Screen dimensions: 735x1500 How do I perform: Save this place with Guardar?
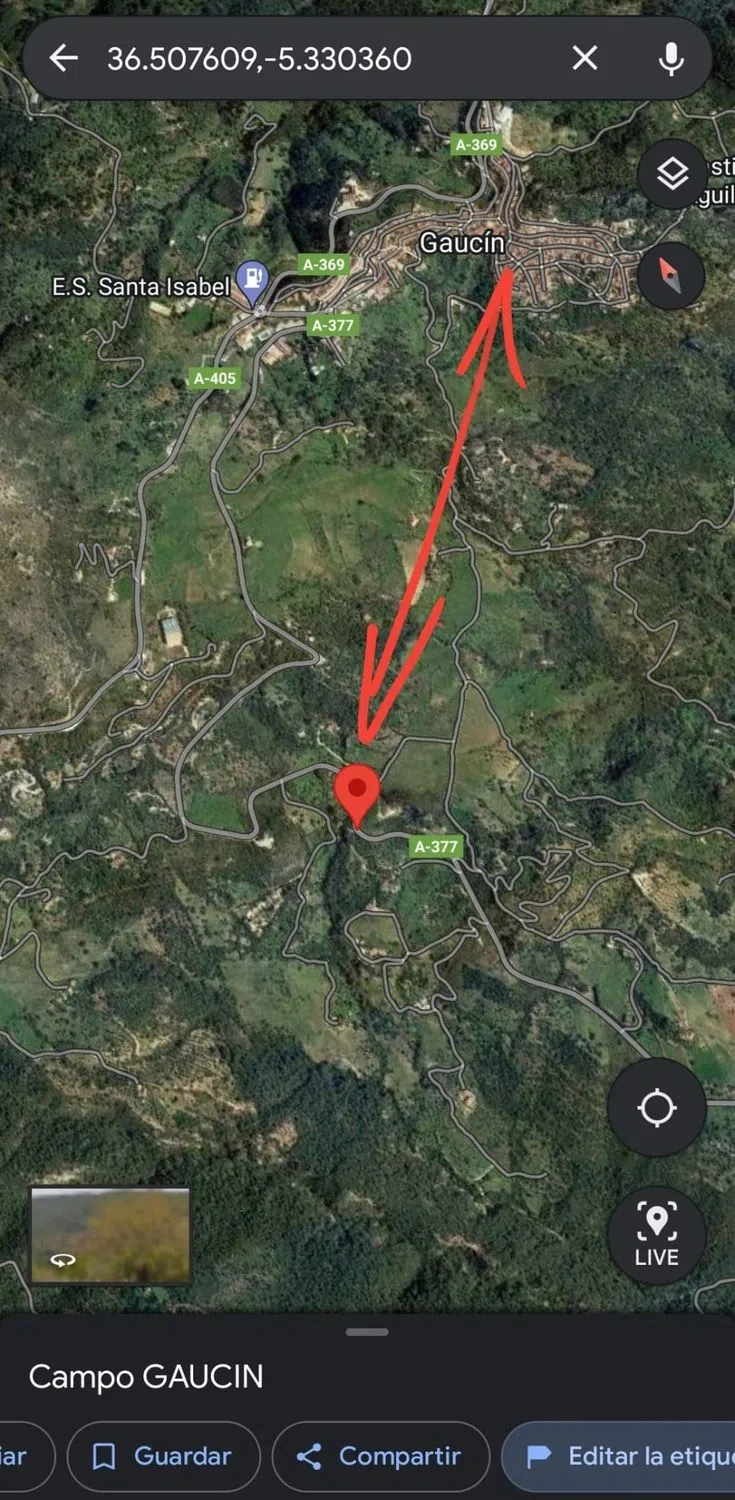coord(163,1456)
